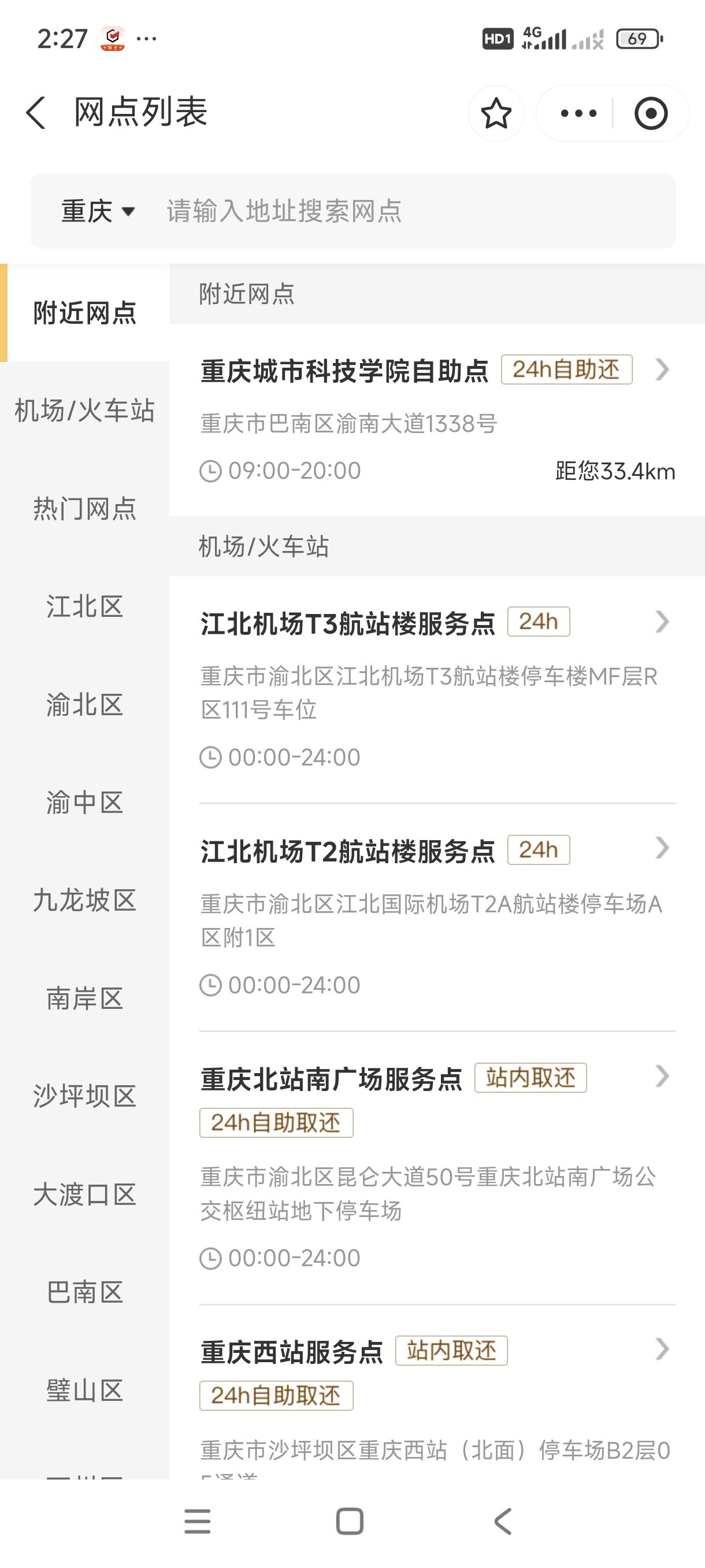This screenshot has height=1568, width=705.
Task: Open recent apps from the navigation bar
Action: point(198,1521)
